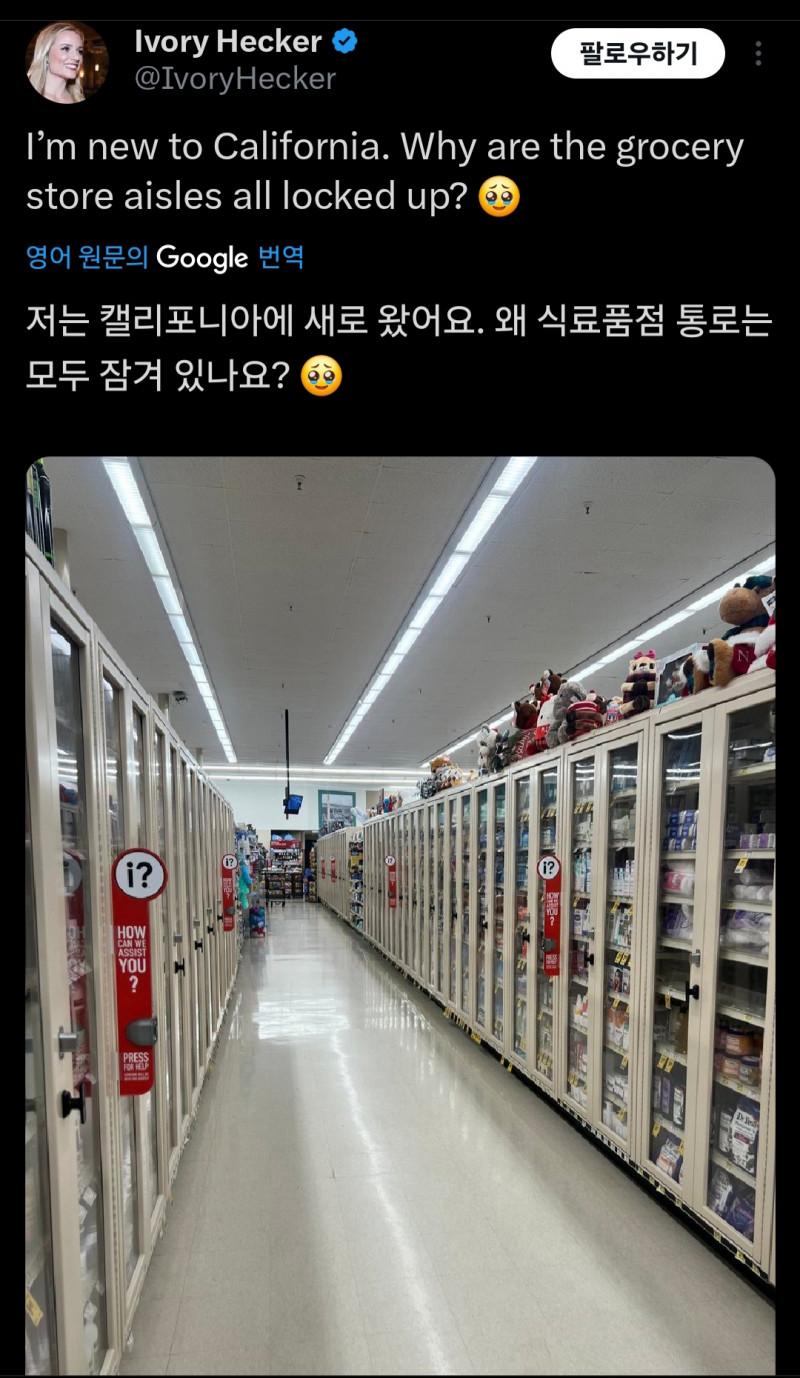Open the attached grocery aisle photo
The width and height of the screenshot is (800, 1378).
(x=400, y=914)
